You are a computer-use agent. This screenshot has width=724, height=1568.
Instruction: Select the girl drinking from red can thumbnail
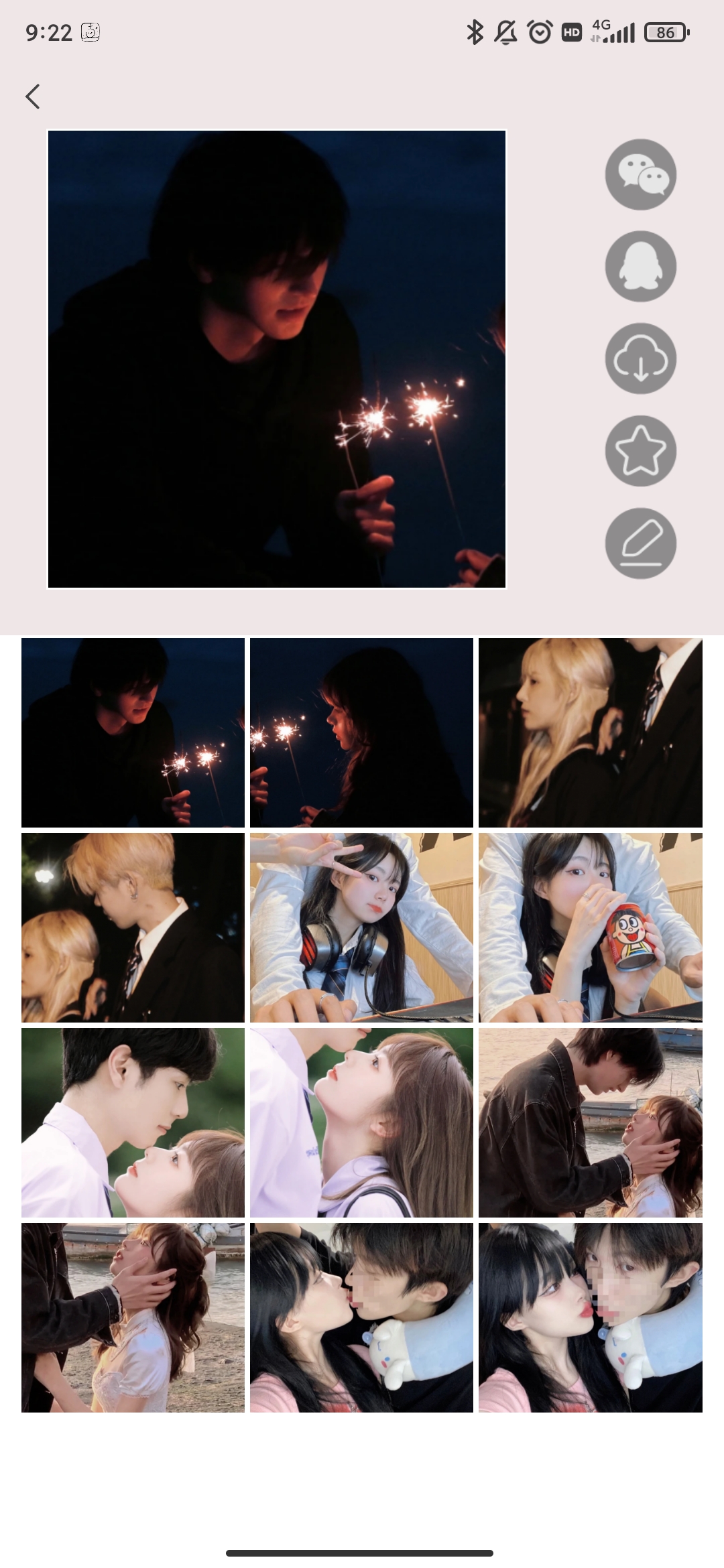[x=590, y=927]
